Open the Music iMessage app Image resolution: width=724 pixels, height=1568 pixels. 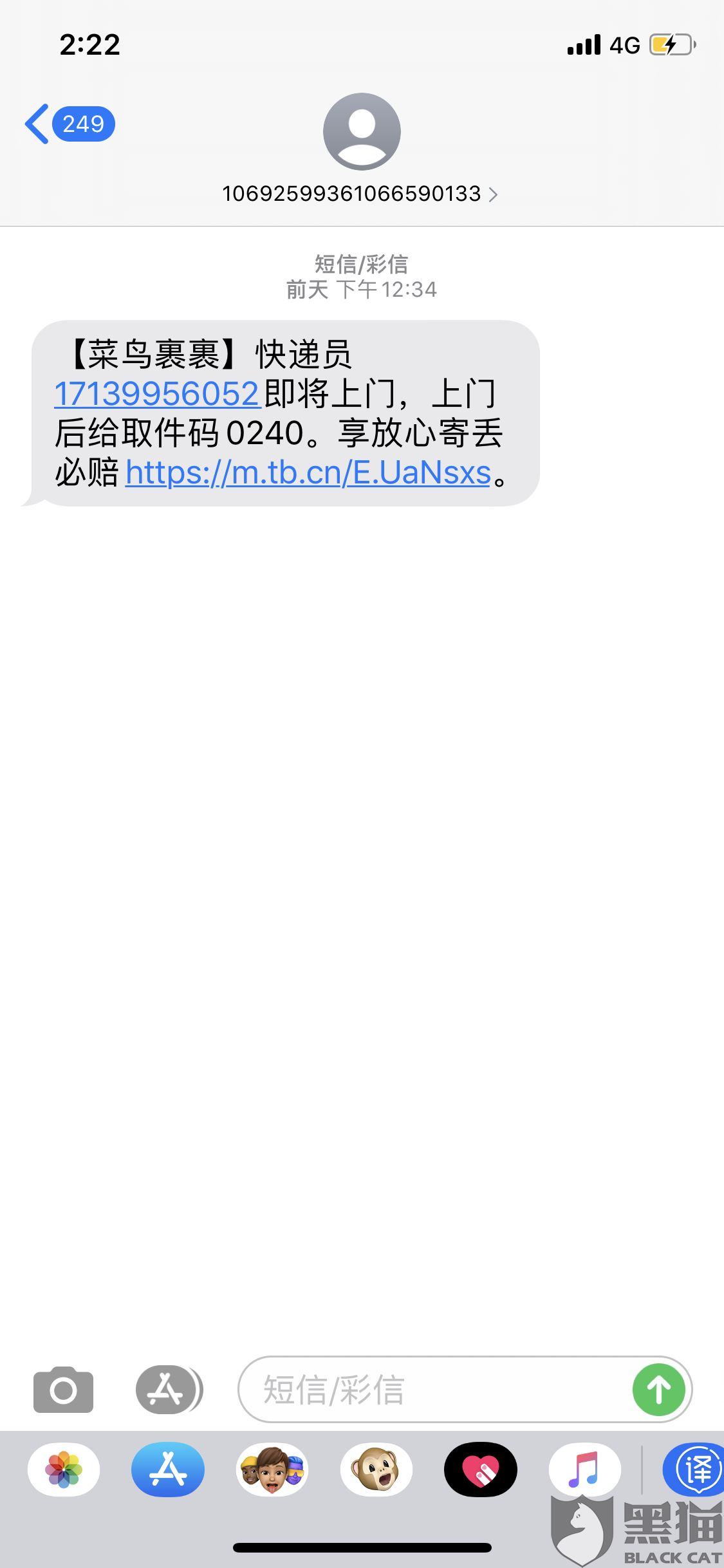[x=585, y=1470]
